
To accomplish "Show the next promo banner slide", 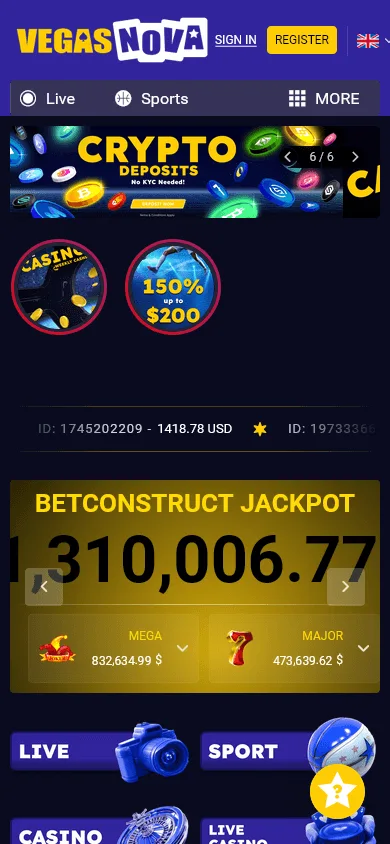I will 355,157.
